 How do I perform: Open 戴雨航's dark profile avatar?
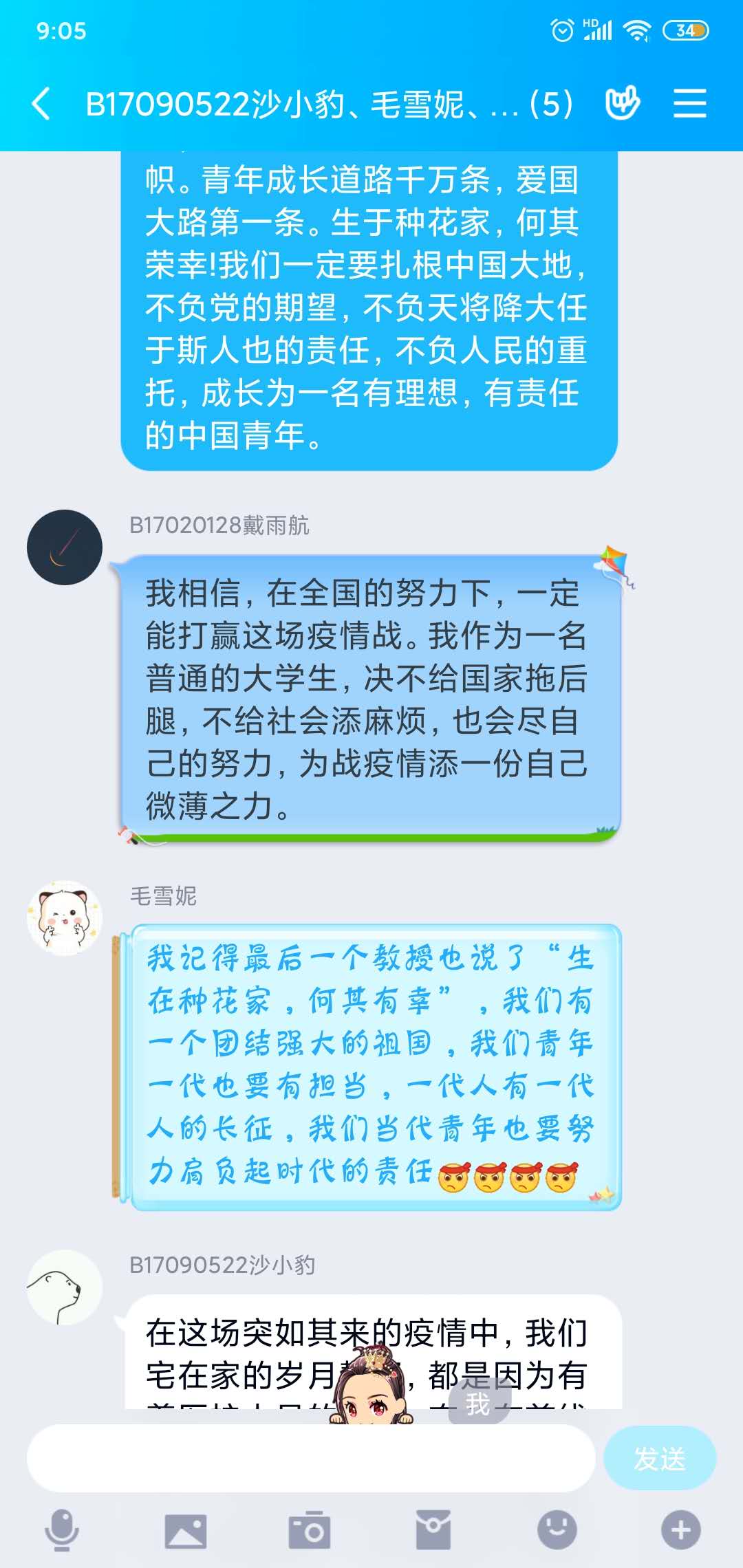tap(65, 547)
